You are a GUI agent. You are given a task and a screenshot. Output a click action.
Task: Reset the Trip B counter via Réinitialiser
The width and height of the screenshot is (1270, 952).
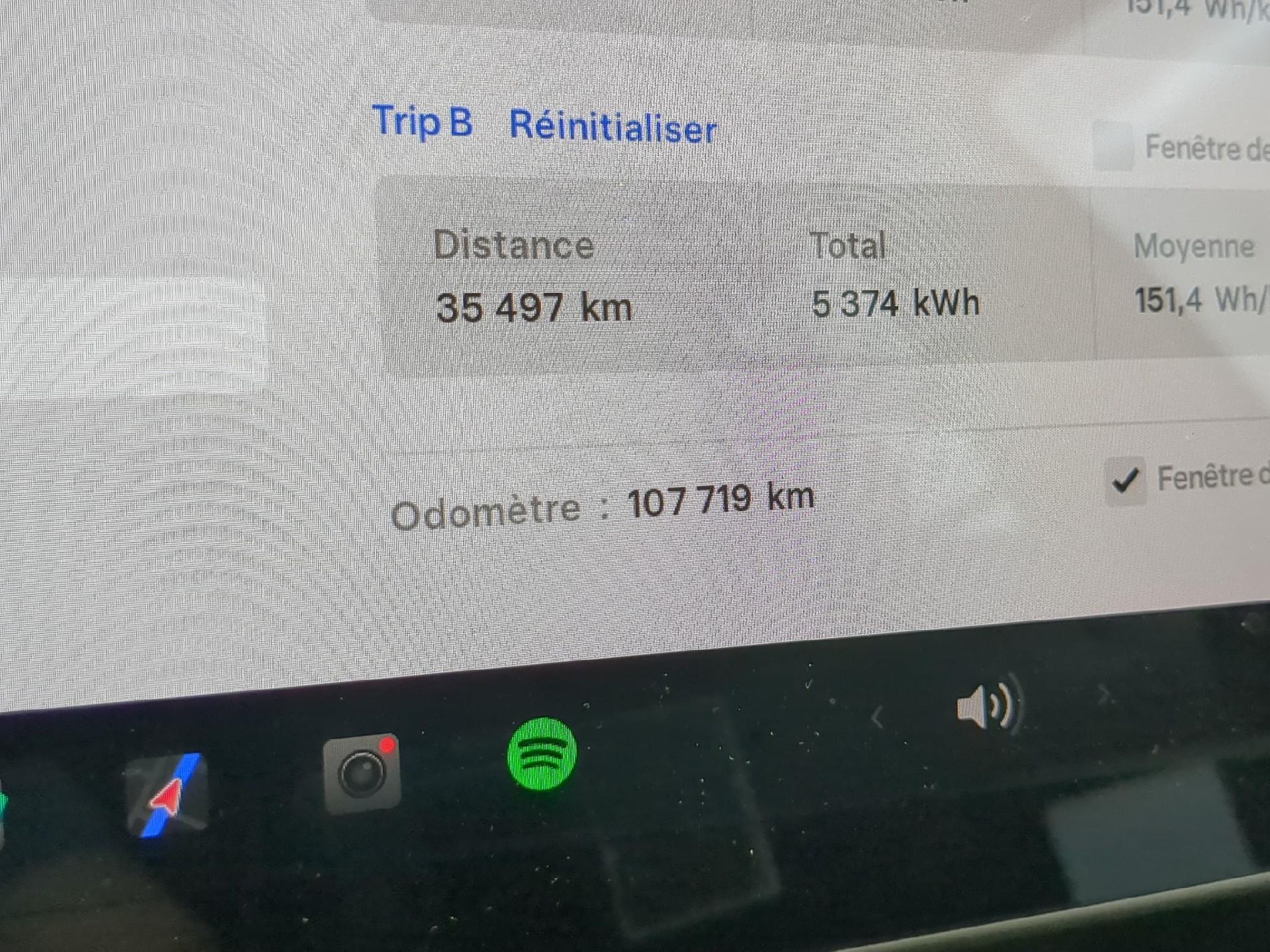pyautogui.click(x=613, y=126)
